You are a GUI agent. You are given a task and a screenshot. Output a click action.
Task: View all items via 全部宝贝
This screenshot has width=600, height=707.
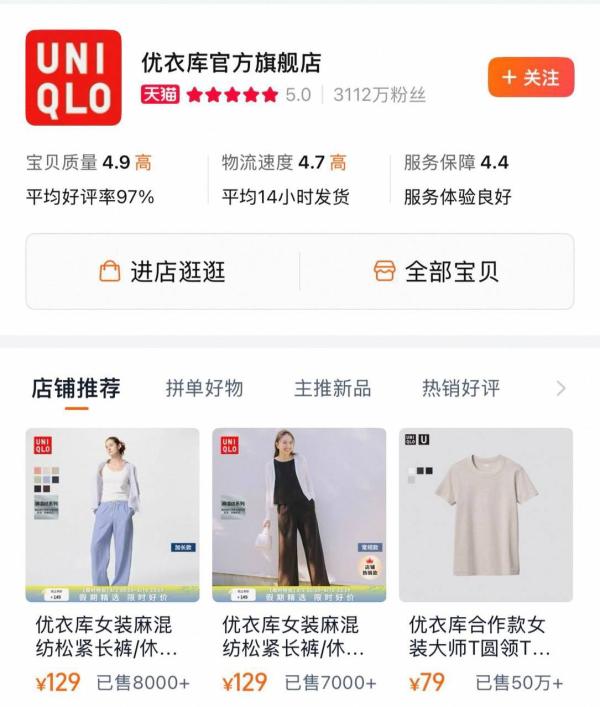click(x=436, y=271)
